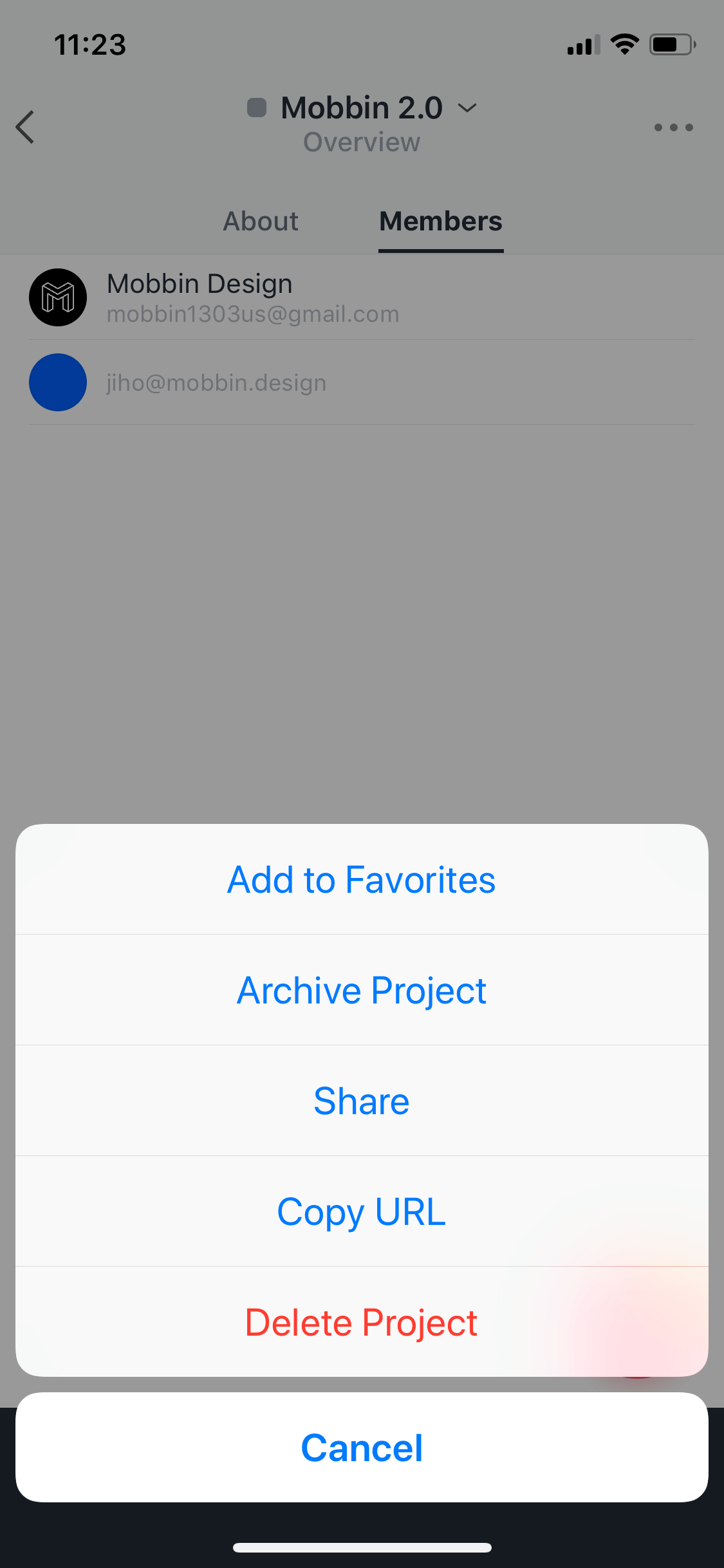The image size is (724, 1568).
Task: Select Add to Favorites
Action: click(x=362, y=879)
